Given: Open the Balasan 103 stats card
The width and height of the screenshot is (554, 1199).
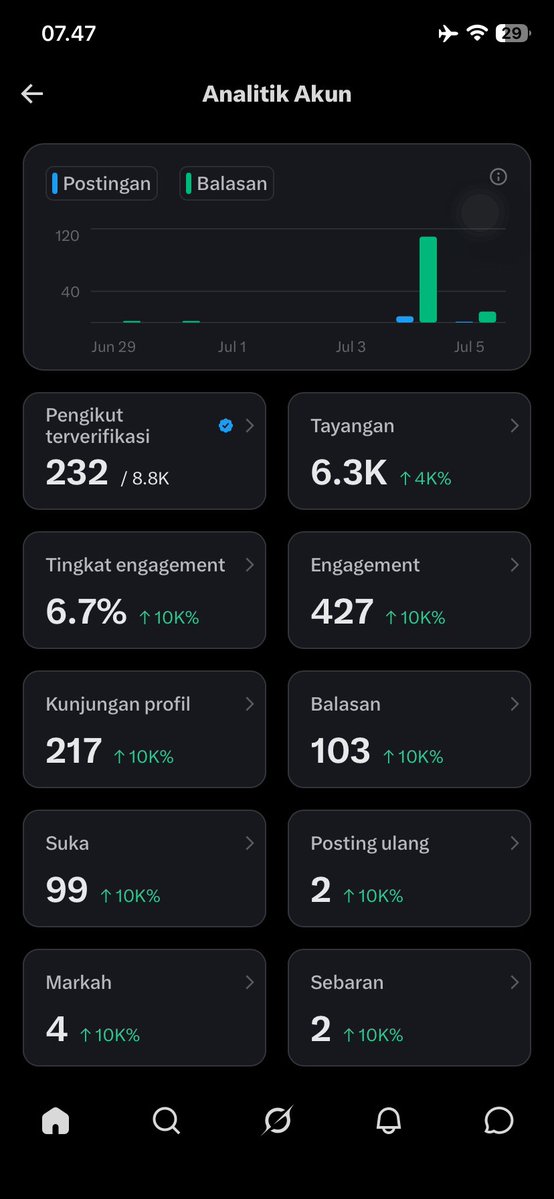Looking at the screenshot, I should tap(409, 729).
